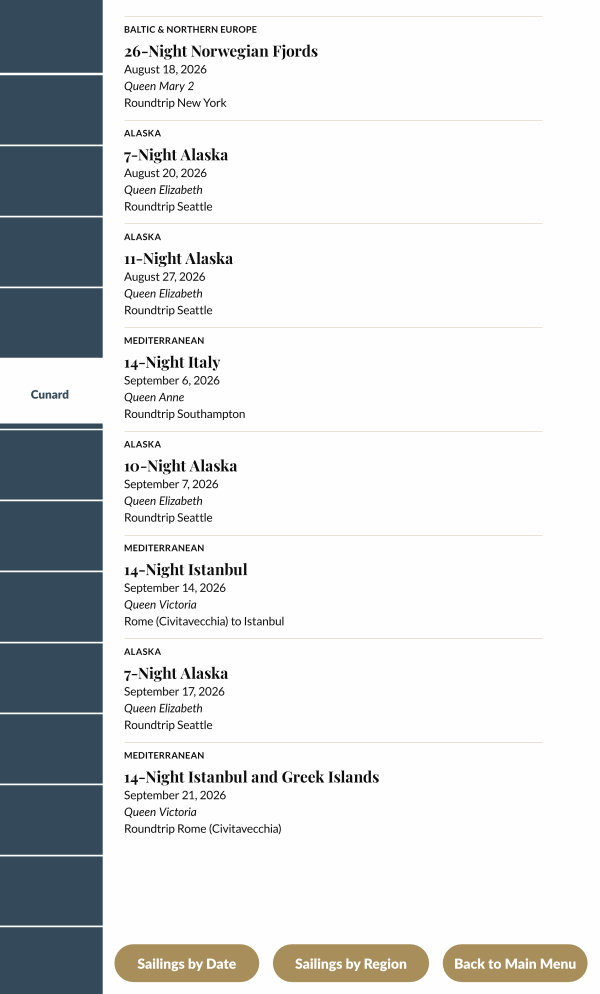
Task: Select 7-Night Alaska sailing on September 17
Action: tap(176, 674)
